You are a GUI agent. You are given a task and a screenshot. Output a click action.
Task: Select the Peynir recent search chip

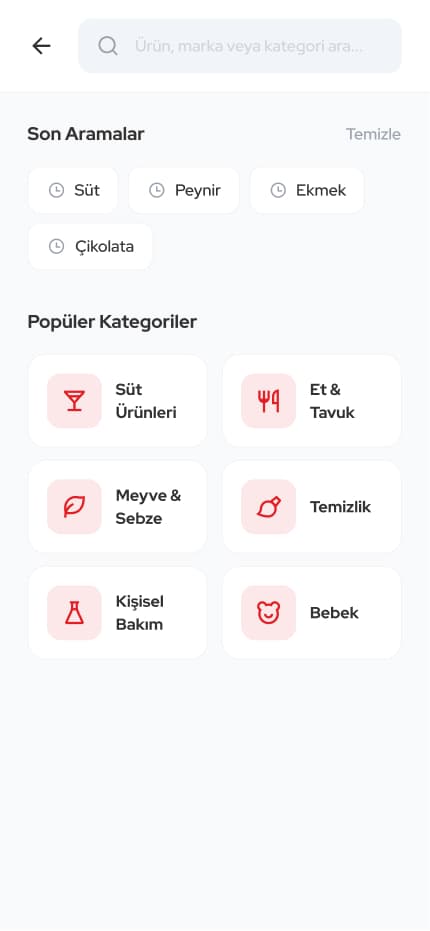pyautogui.click(x=184, y=190)
